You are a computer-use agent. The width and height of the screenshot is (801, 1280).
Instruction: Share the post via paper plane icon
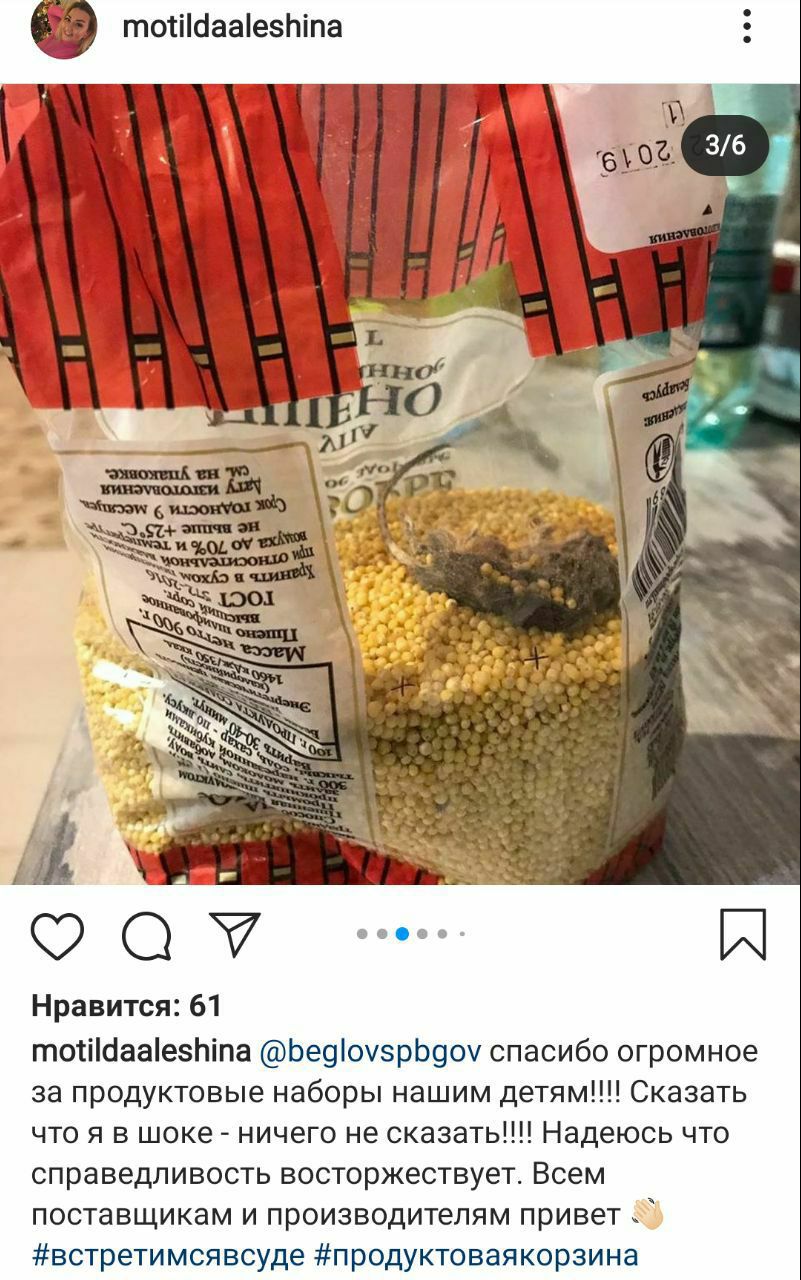[235, 934]
